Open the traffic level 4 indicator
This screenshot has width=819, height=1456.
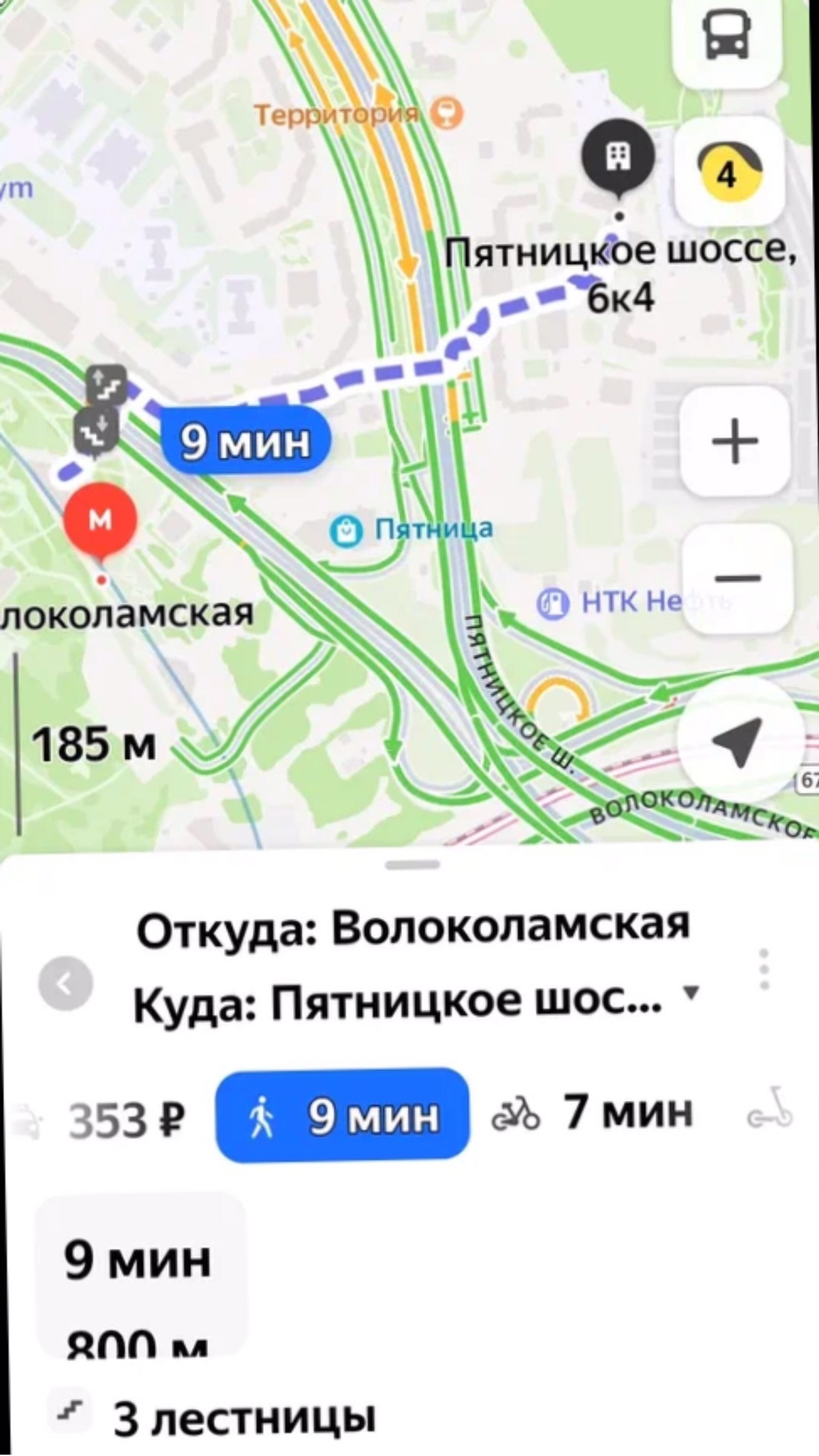(728, 171)
